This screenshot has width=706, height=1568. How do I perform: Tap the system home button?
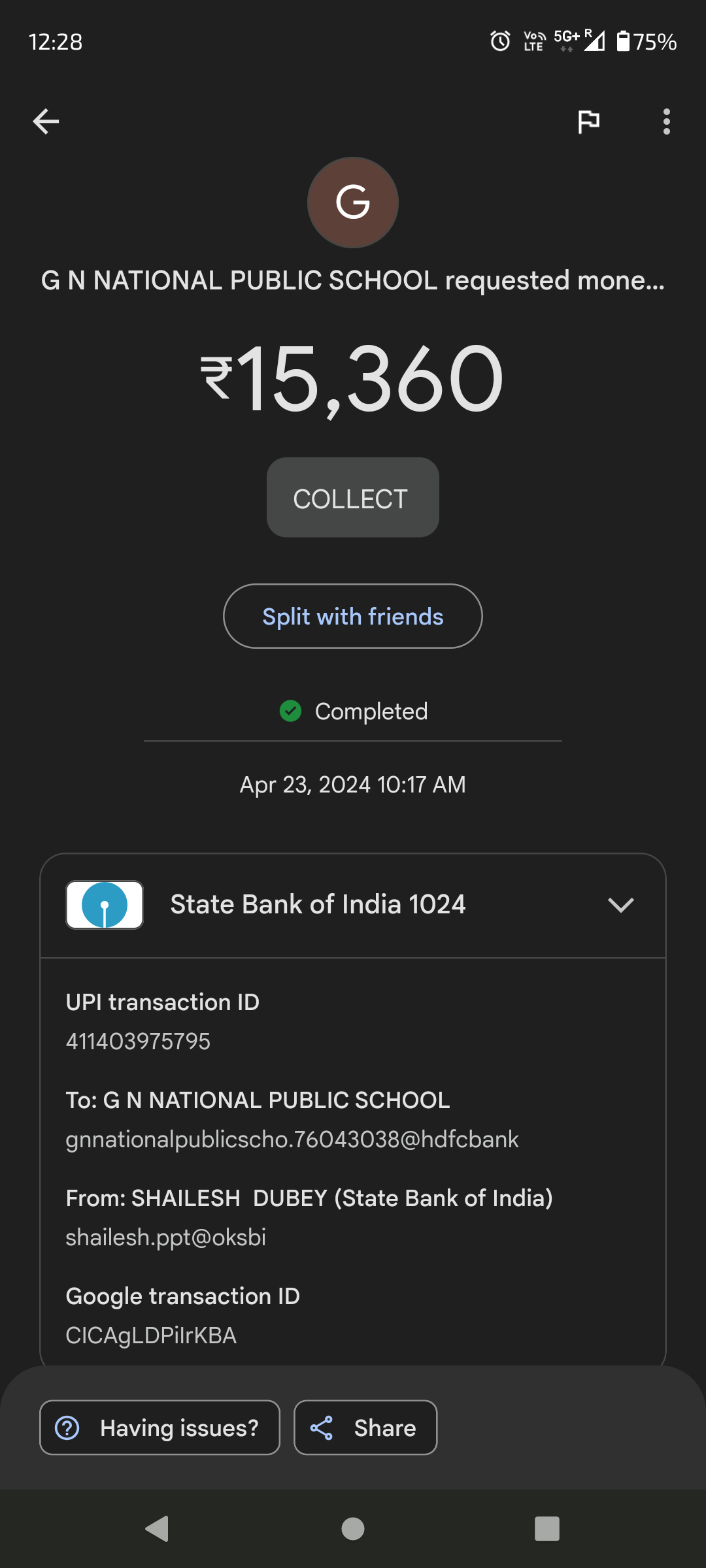(353, 1529)
